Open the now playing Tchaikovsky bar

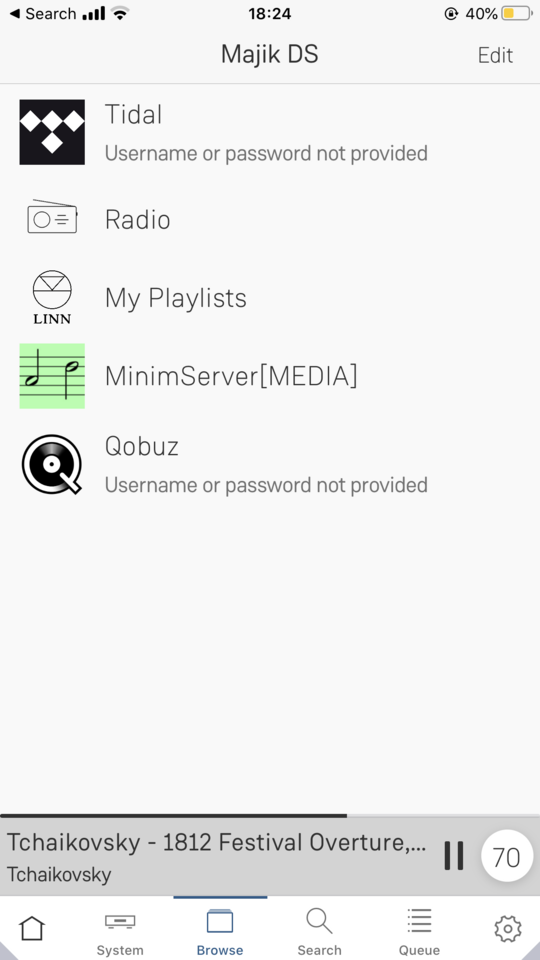pos(216,856)
